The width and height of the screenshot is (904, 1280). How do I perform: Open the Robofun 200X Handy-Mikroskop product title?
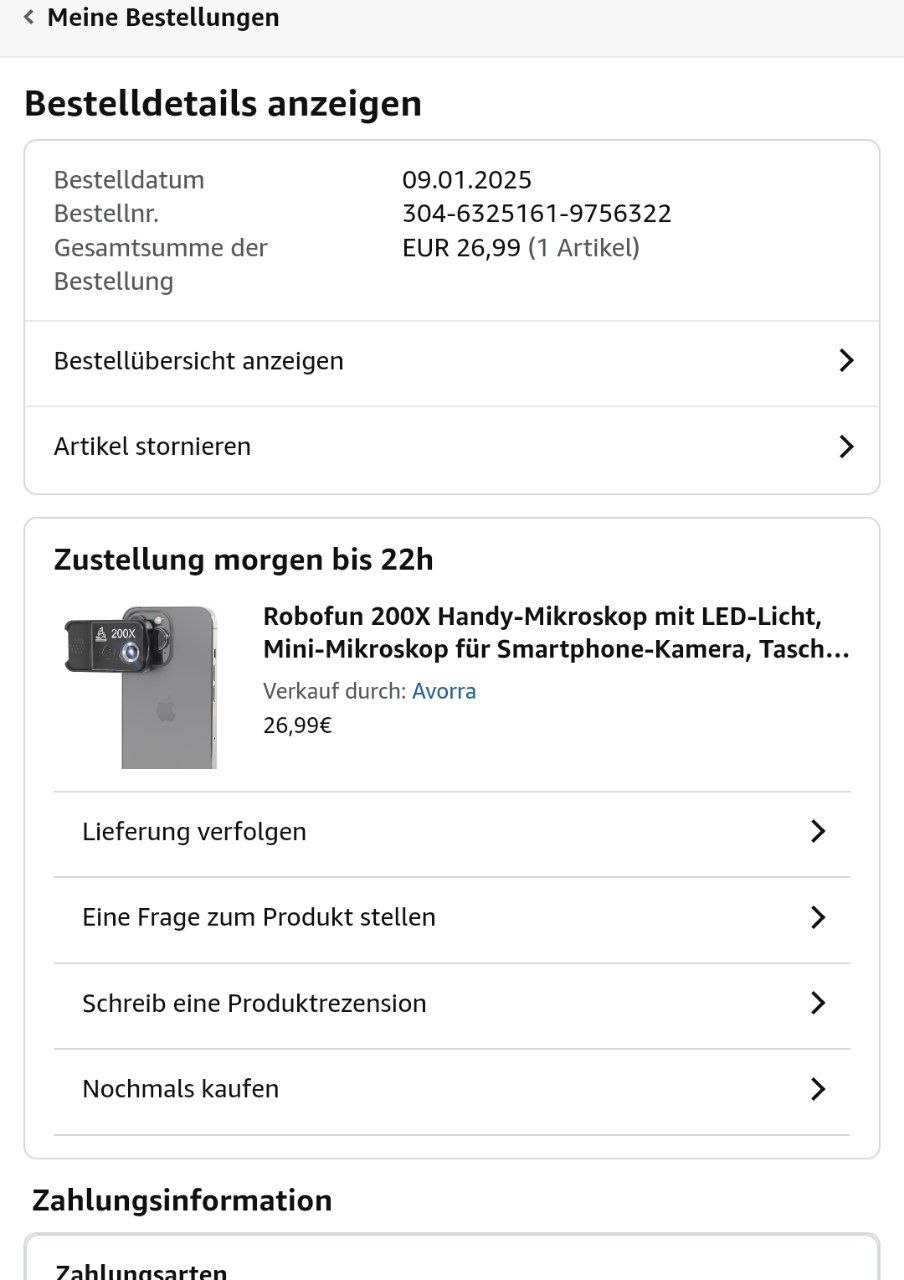(x=556, y=632)
